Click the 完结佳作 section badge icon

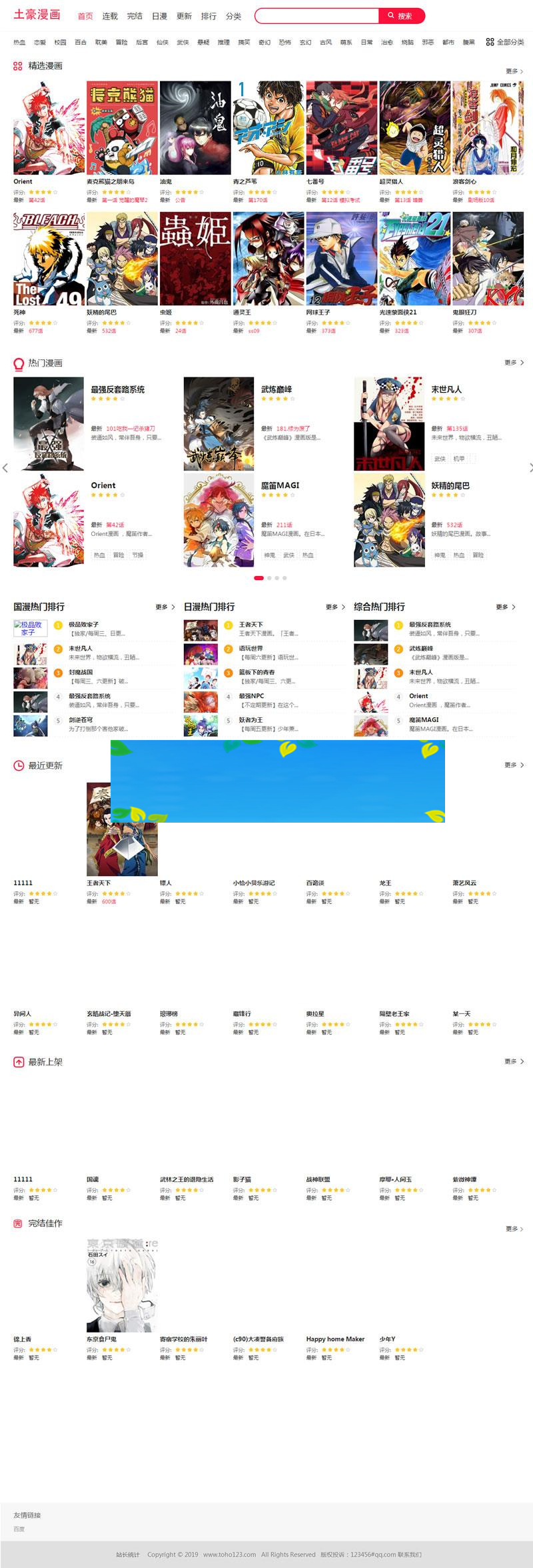pos(17,1224)
